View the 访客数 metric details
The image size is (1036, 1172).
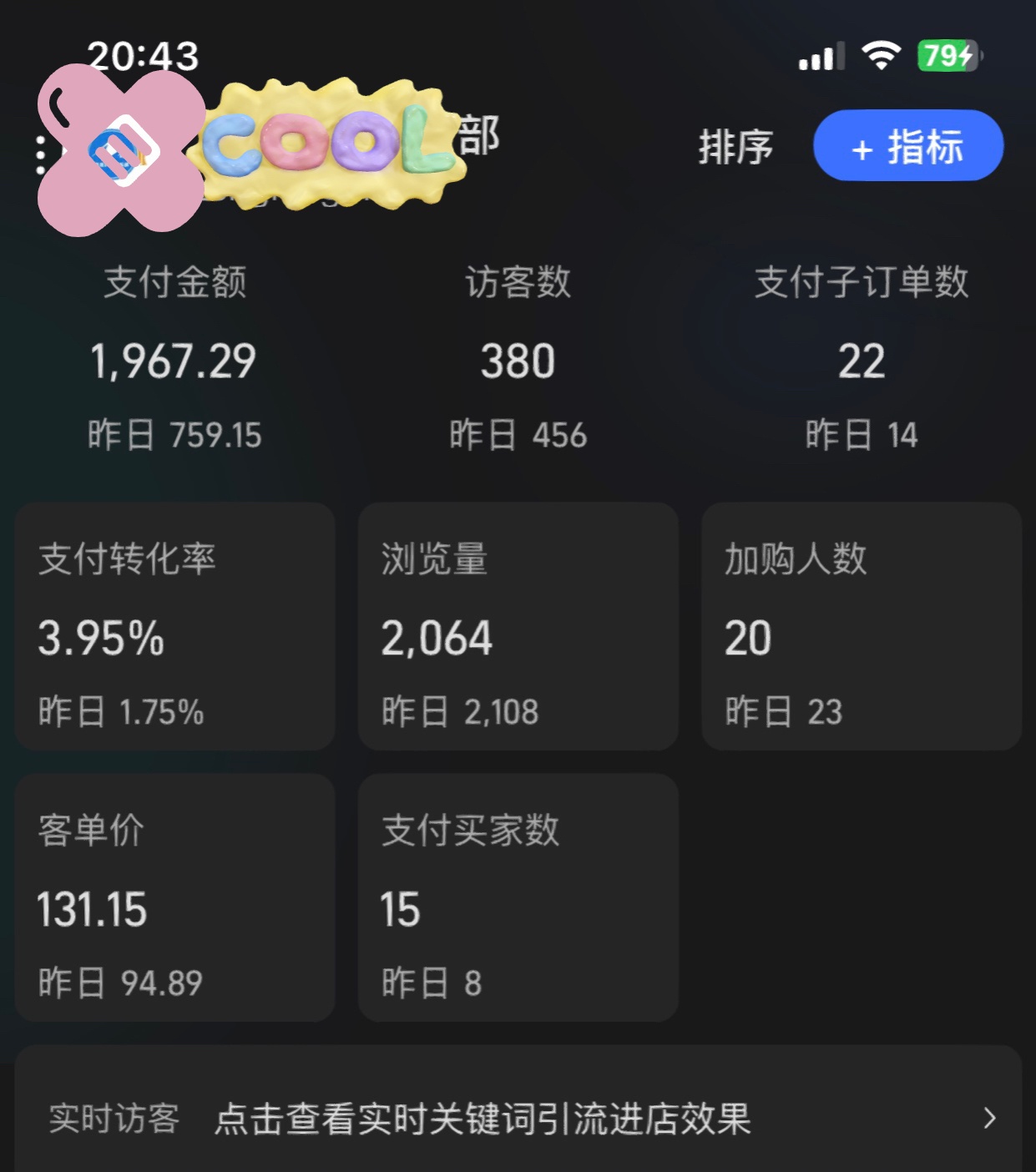(518, 359)
